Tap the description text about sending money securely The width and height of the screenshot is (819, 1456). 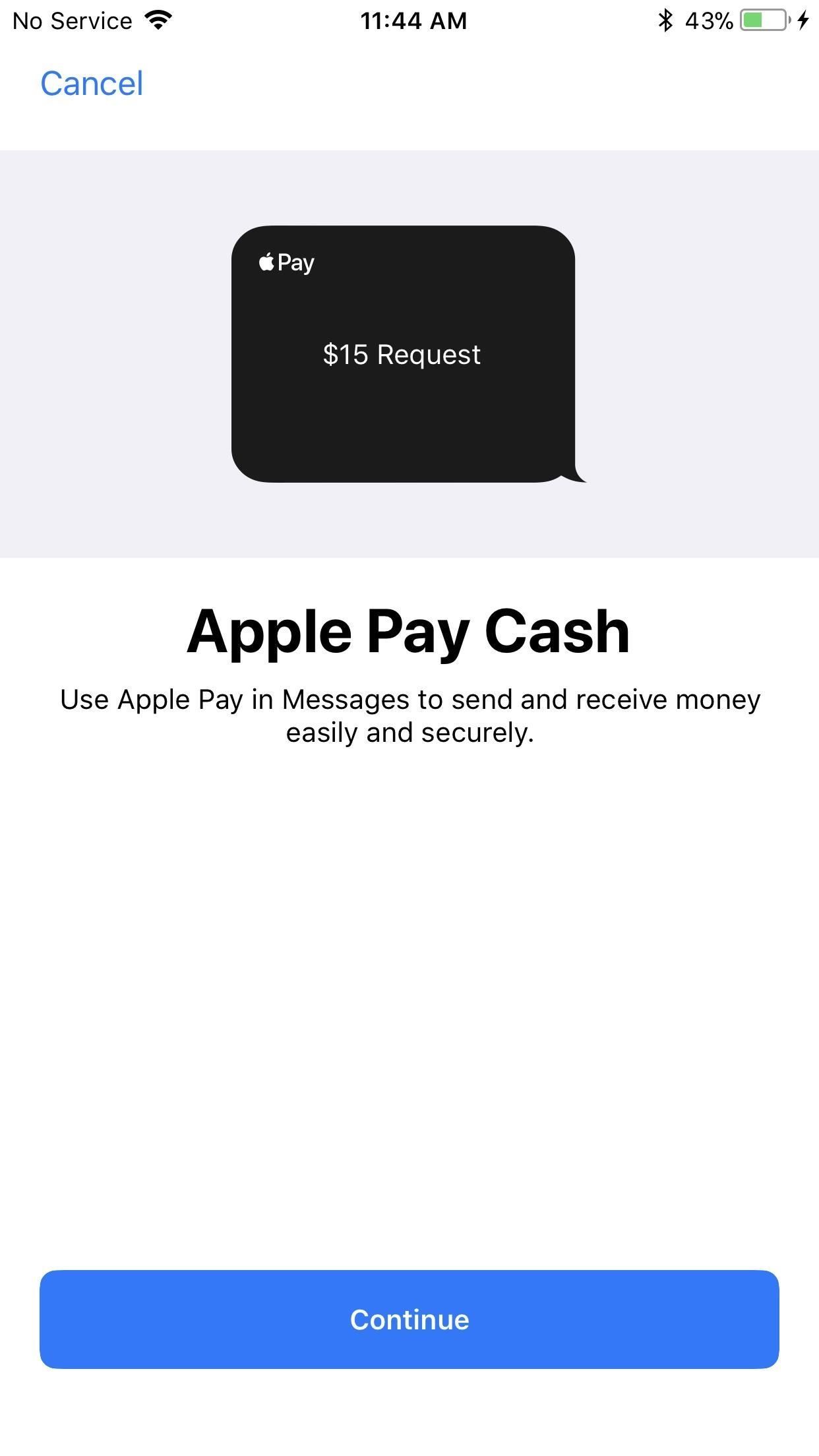409,714
